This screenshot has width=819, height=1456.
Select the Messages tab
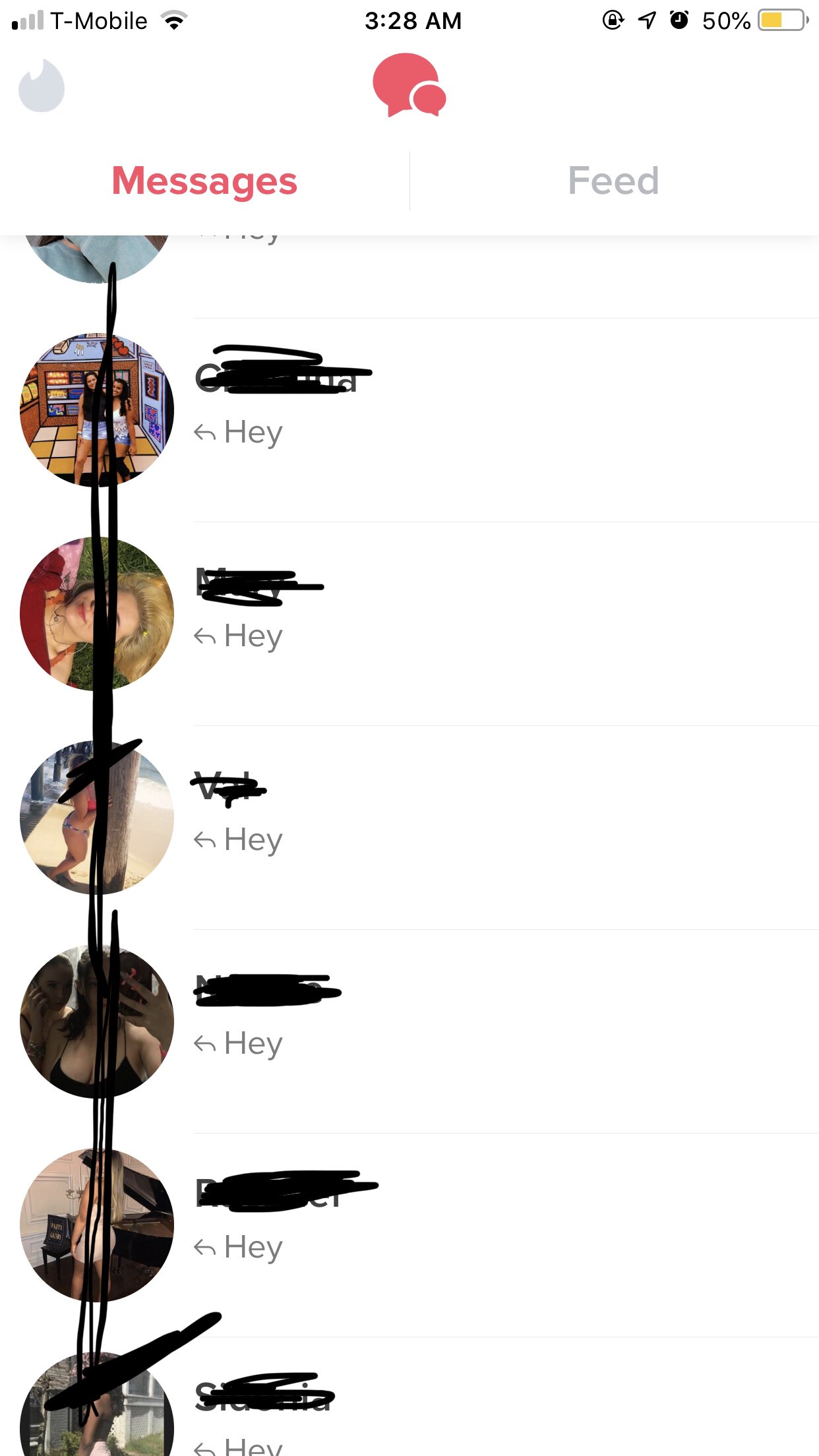click(204, 181)
